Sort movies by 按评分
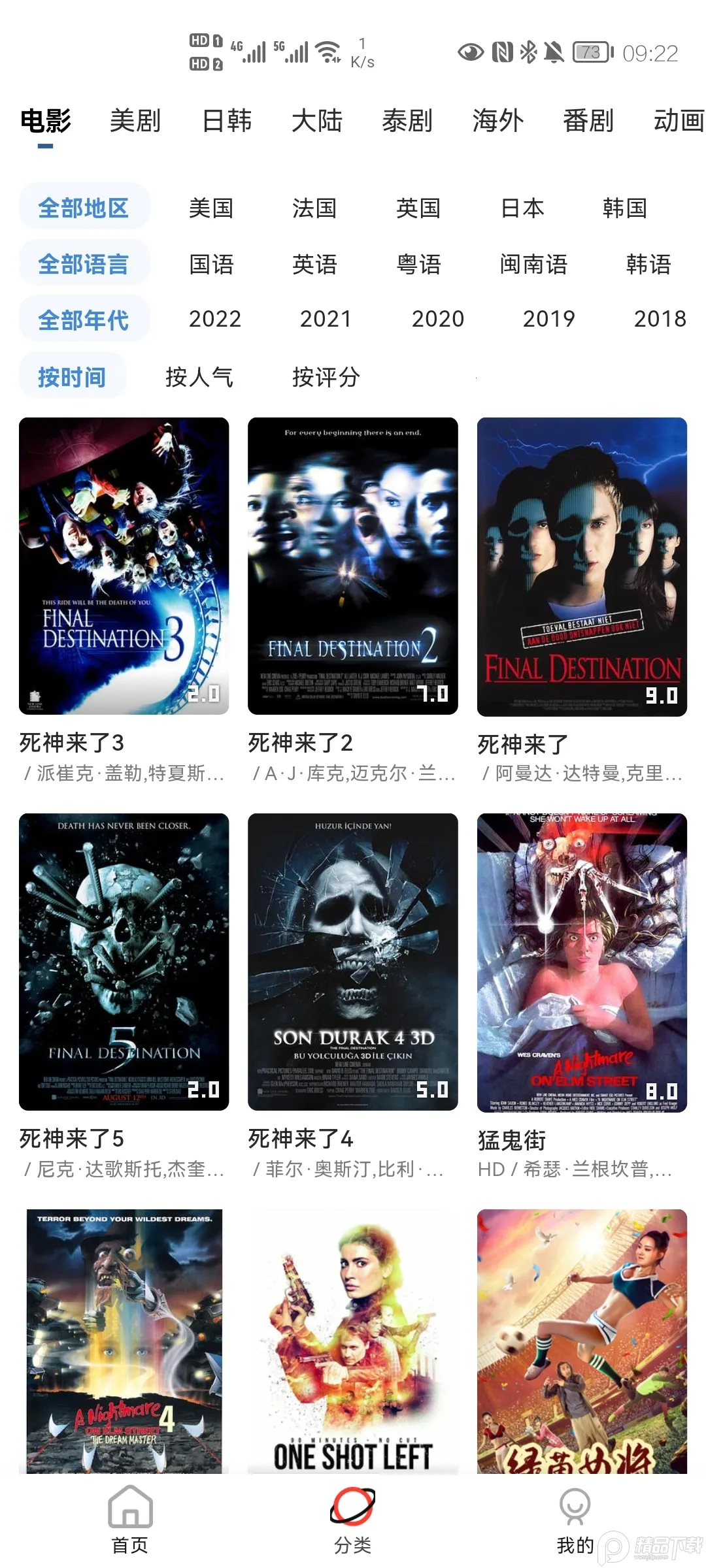The width and height of the screenshot is (706, 1568). coord(326,377)
